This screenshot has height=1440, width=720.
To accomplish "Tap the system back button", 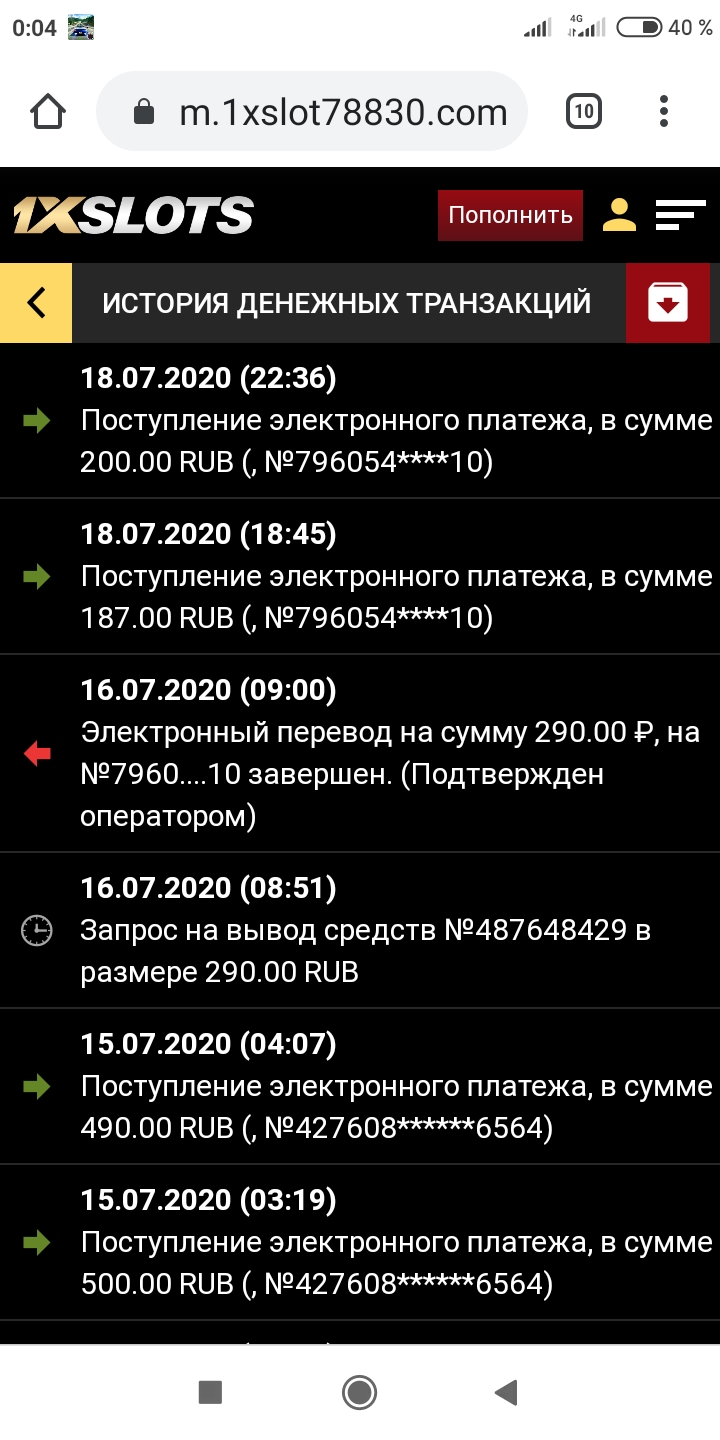I will [507, 1392].
